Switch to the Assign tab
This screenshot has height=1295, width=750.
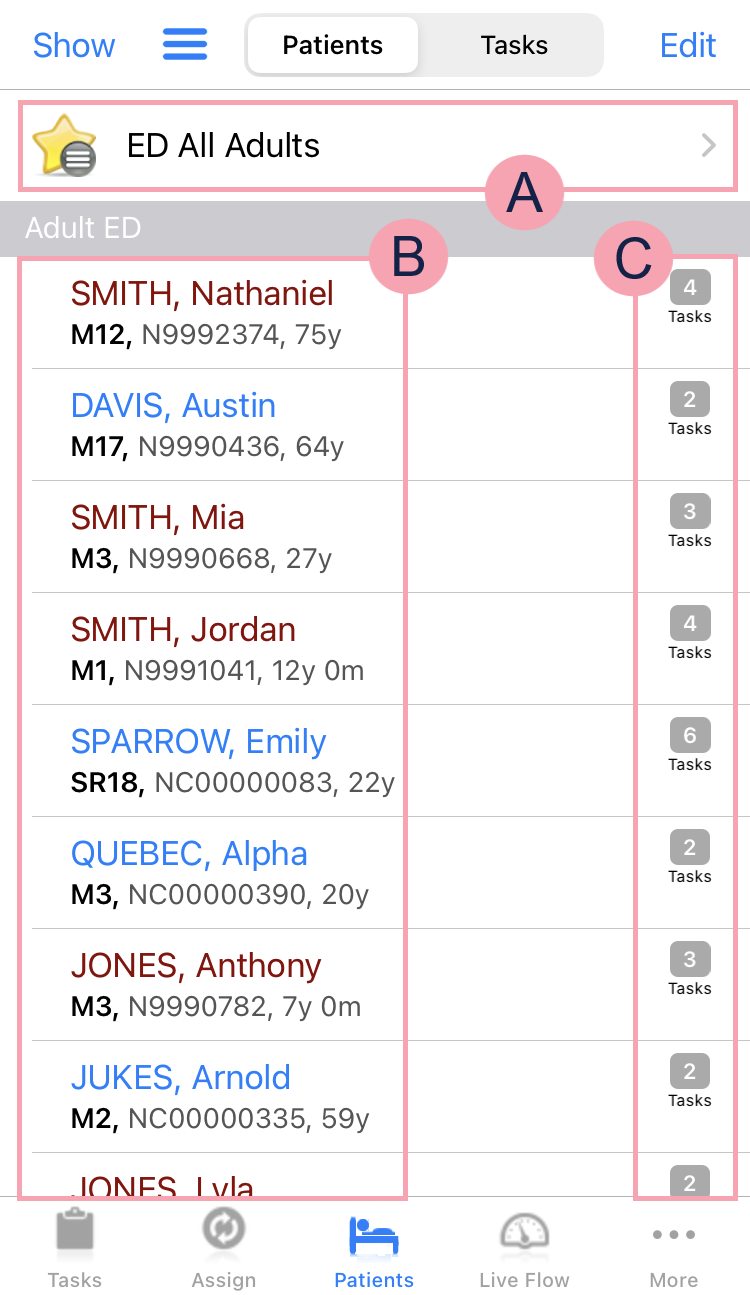pyautogui.click(x=224, y=1248)
